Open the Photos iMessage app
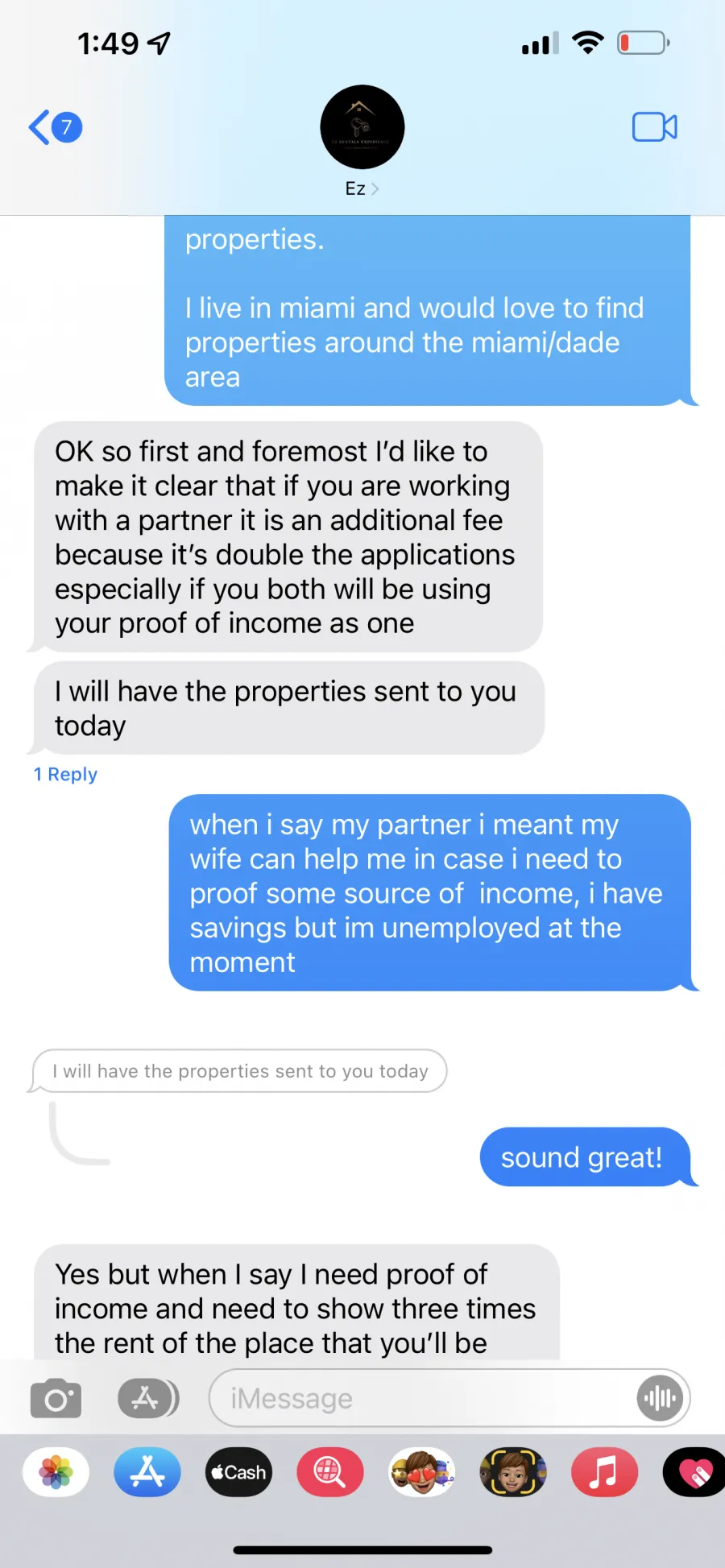The width and height of the screenshot is (725, 1568). click(x=56, y=1472)
